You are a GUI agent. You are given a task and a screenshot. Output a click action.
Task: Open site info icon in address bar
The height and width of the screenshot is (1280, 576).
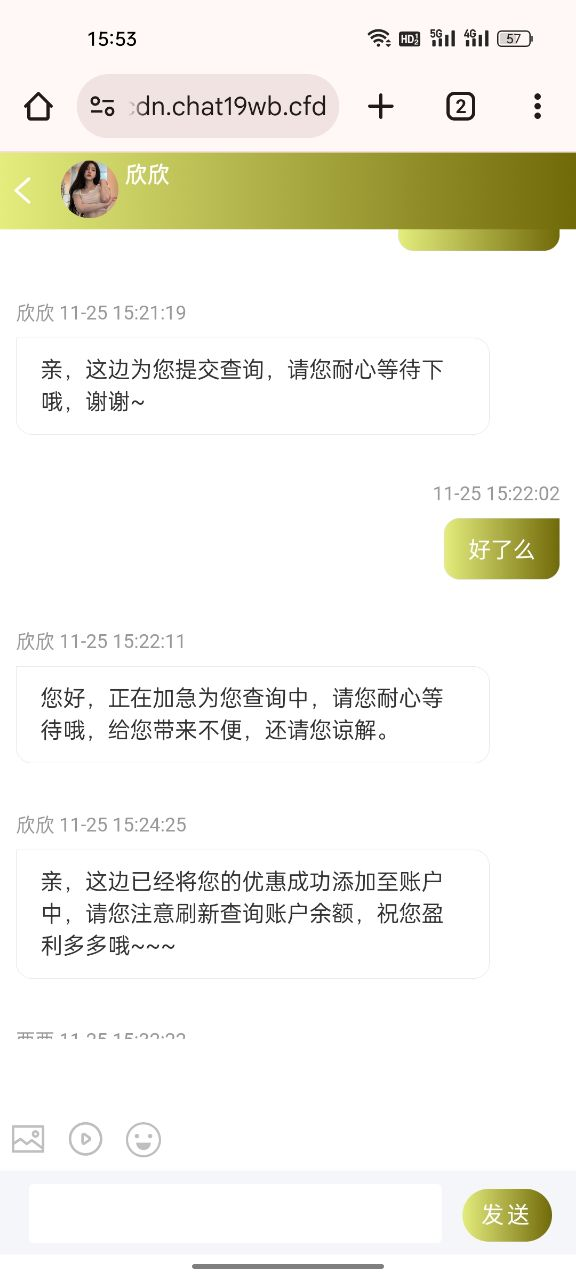pos(102,106)
